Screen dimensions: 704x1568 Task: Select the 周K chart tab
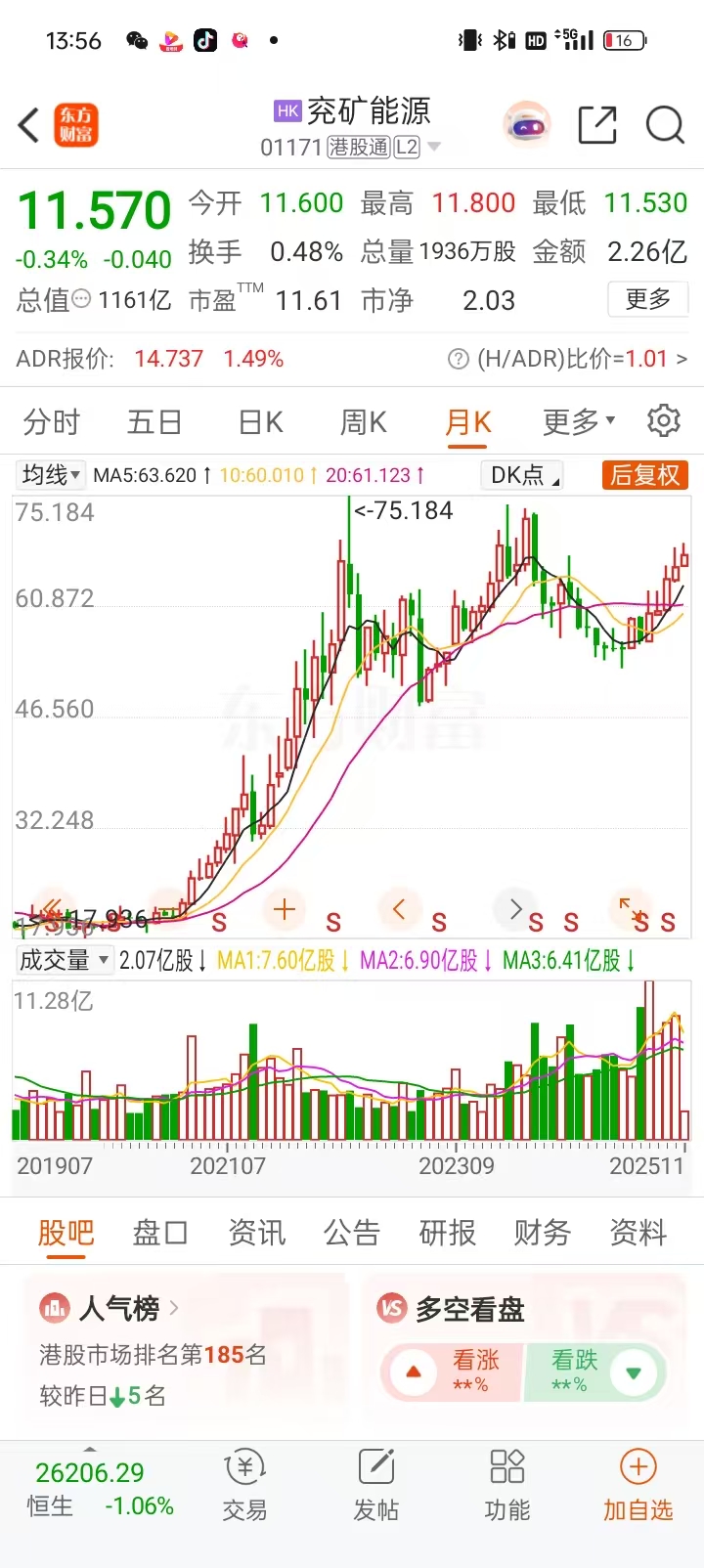click(x=364, y=422)
